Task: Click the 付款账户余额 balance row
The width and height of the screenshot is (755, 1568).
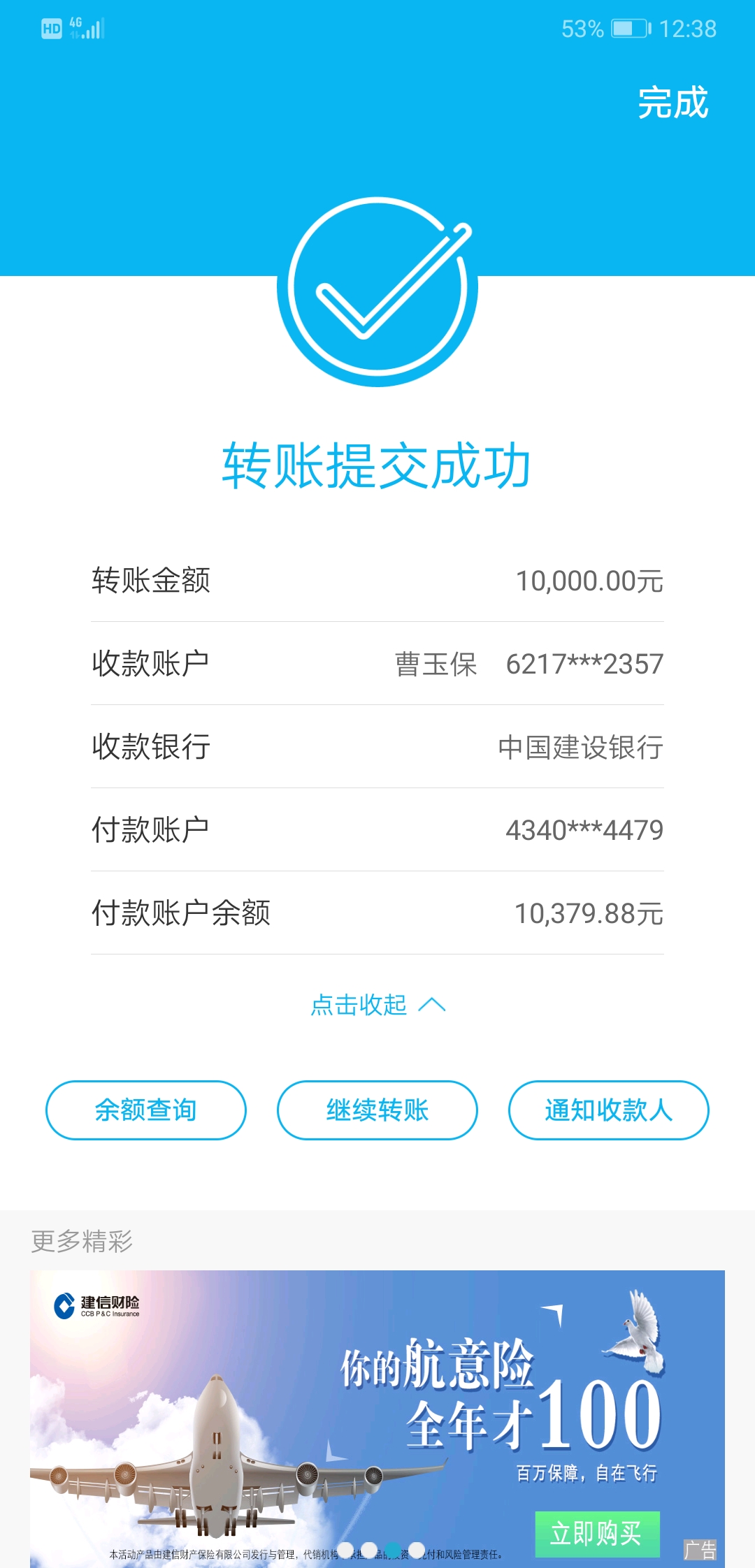Action: pos(377,912)
